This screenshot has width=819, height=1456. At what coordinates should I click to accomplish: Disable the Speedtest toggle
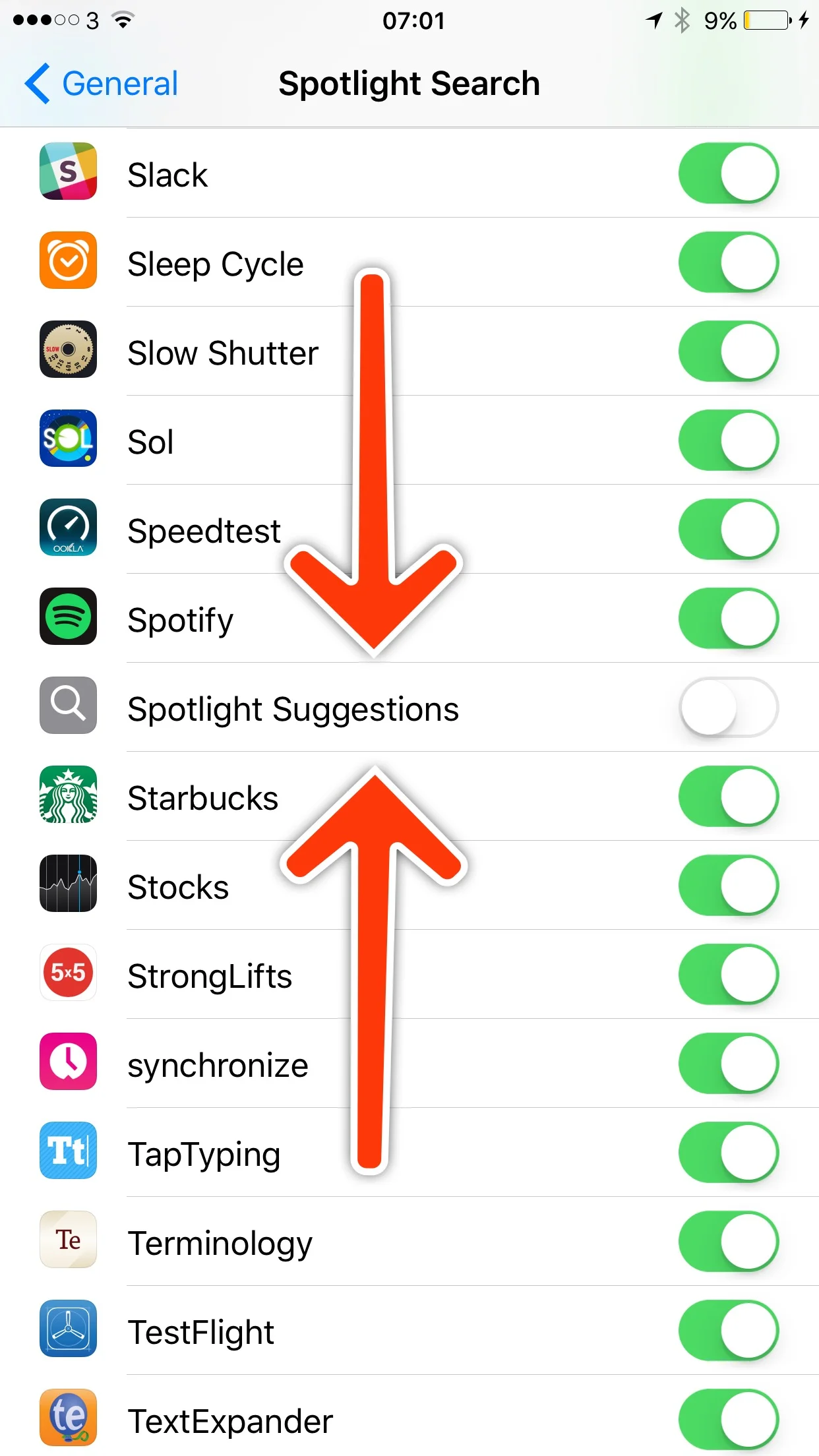tap(729, 530)
